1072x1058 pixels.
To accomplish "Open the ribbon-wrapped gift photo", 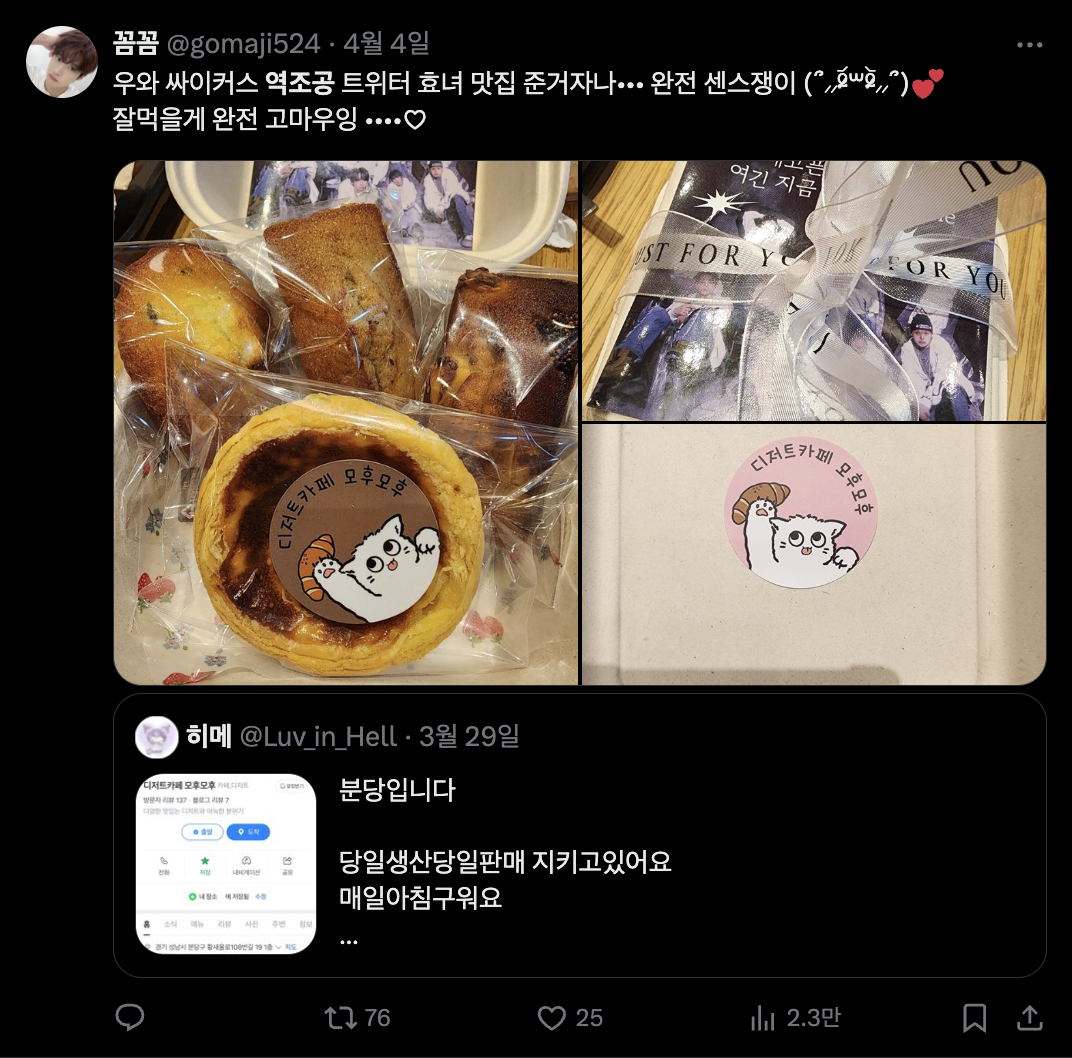I will tap(813, 290).
